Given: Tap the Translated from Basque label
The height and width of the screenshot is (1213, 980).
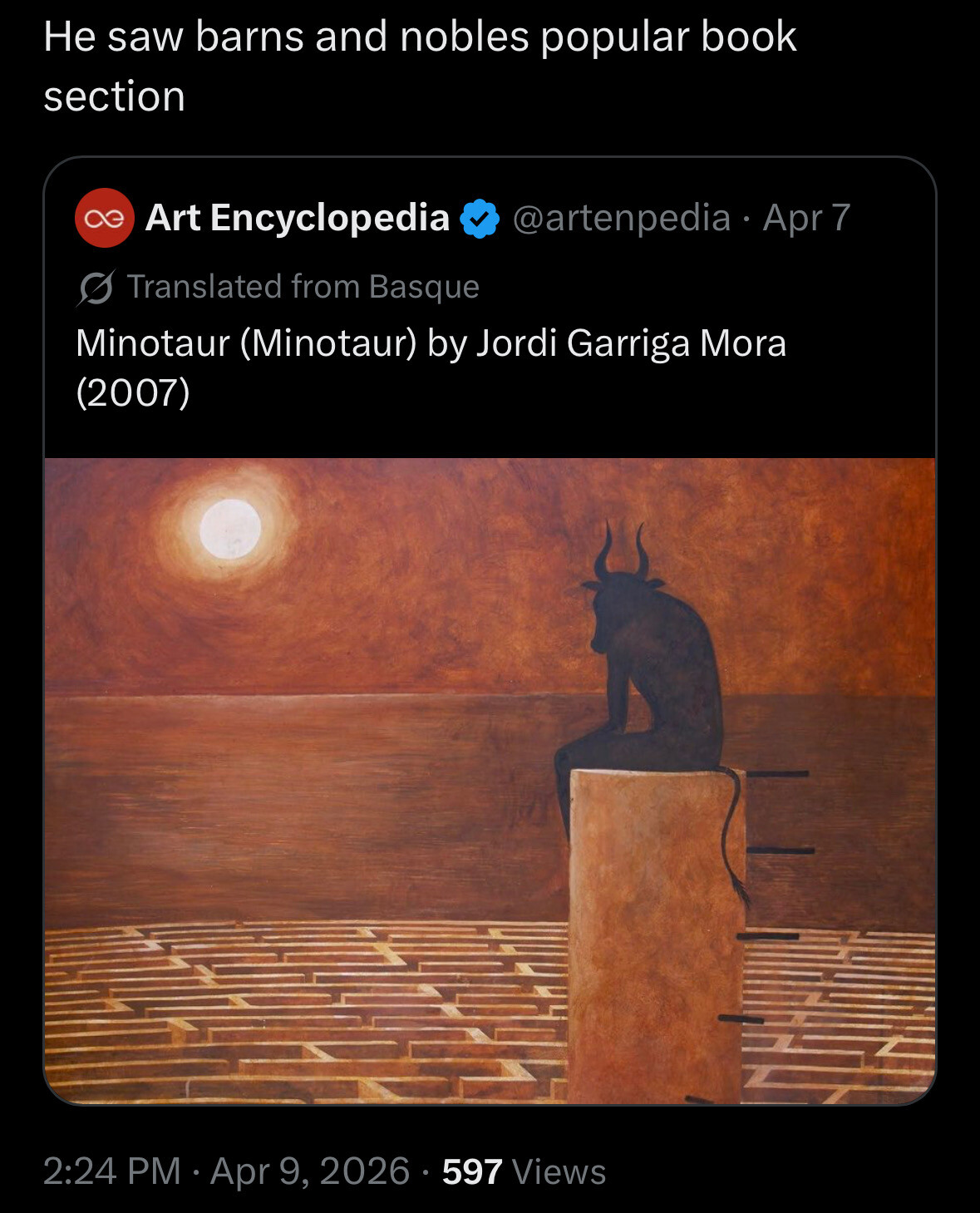Looking at the screenshot, I should tap(303, 287).
